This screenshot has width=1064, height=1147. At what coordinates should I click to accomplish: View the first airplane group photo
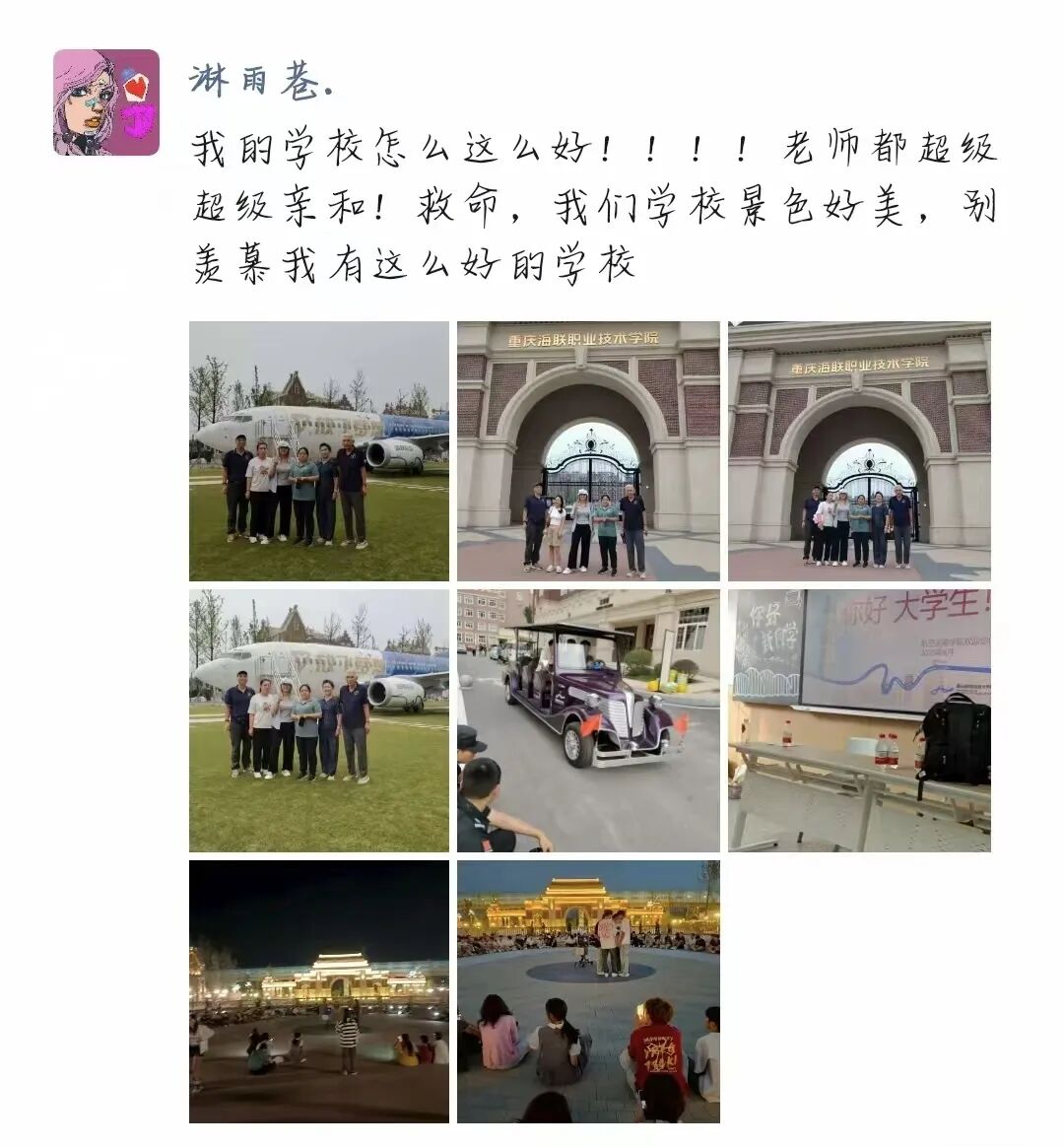318,450
